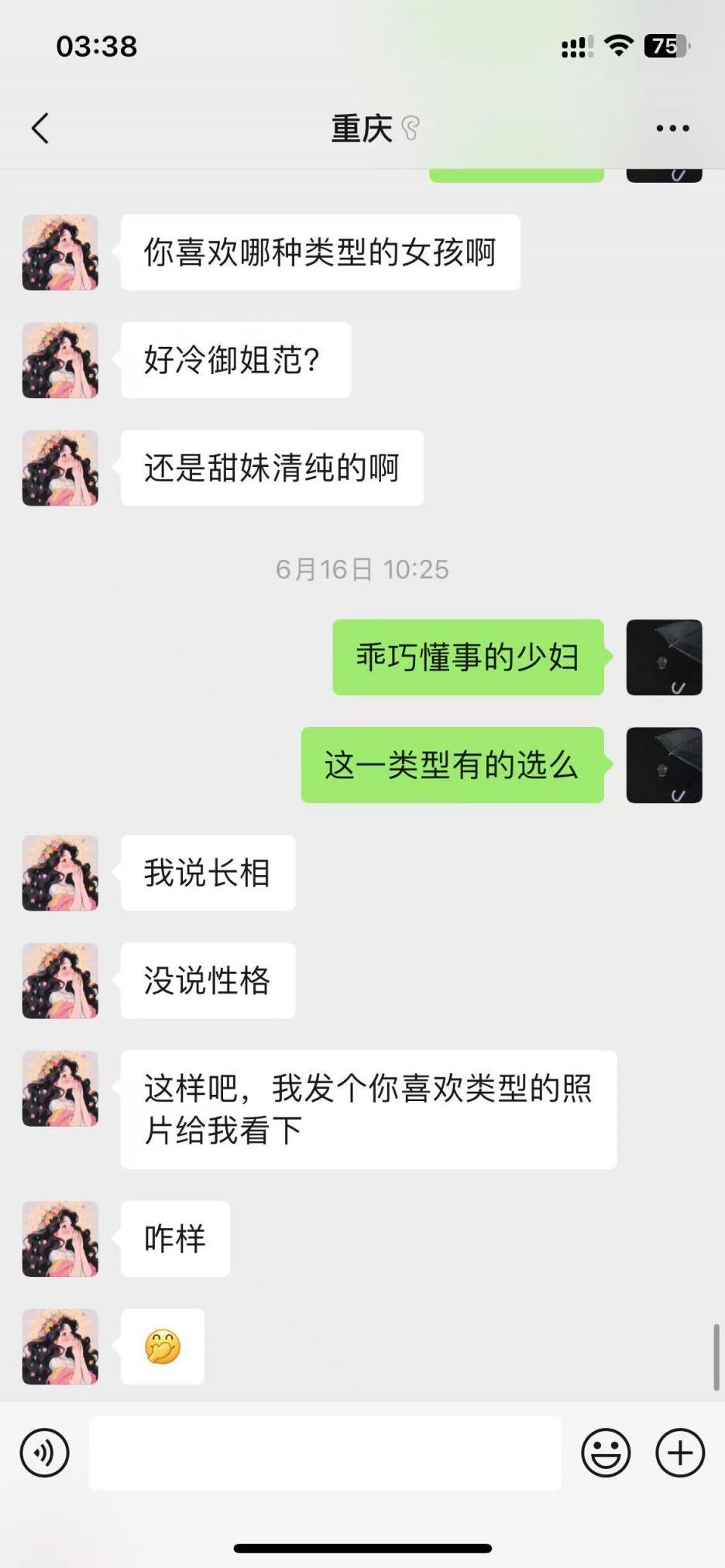Open the chat's three-dot menu
The width and height of the screenshot is (725, 1568).
point(672,129)
